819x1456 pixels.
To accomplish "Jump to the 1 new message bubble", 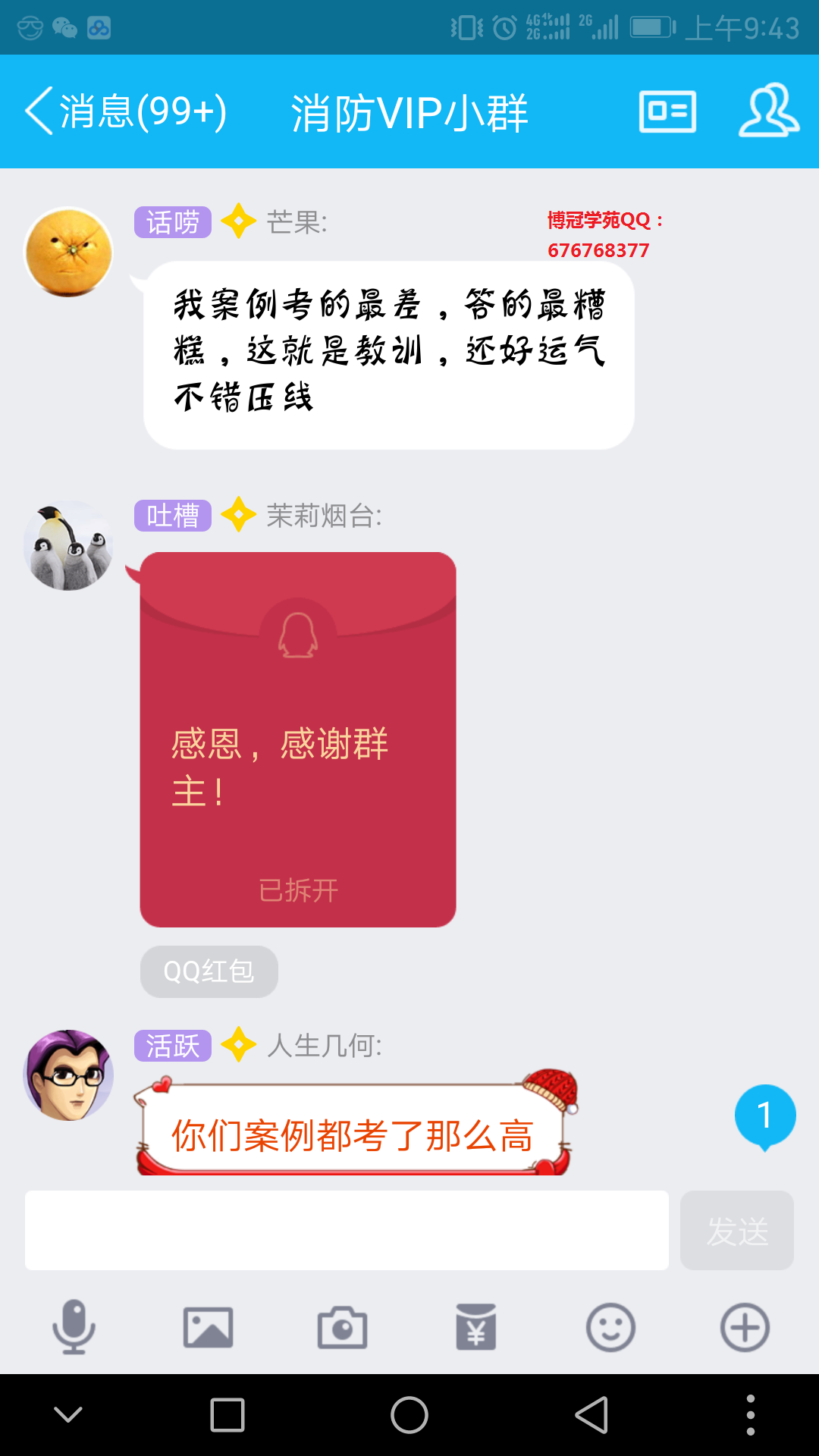I will click(764, 1116).
